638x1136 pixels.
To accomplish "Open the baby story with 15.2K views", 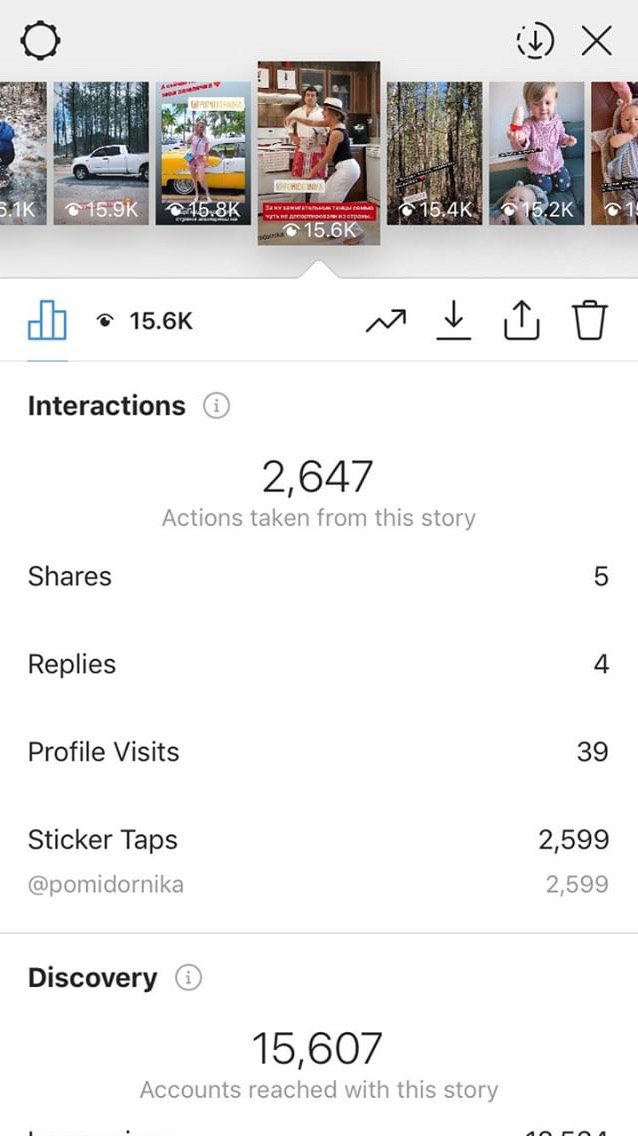I will tap(537, 153).
